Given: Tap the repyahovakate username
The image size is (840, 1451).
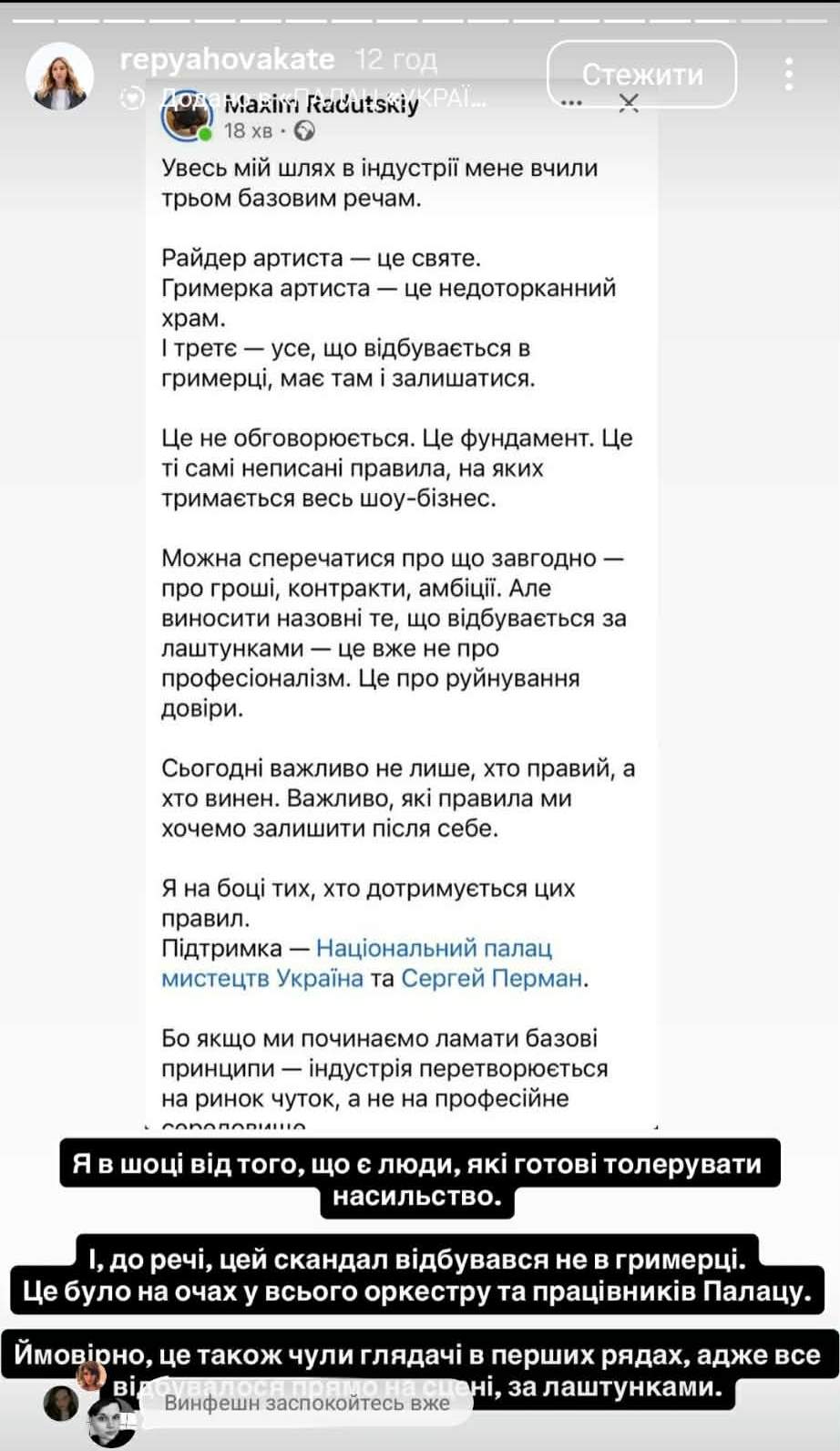Looking at the screenshot, I should click(x=227, y=59).
